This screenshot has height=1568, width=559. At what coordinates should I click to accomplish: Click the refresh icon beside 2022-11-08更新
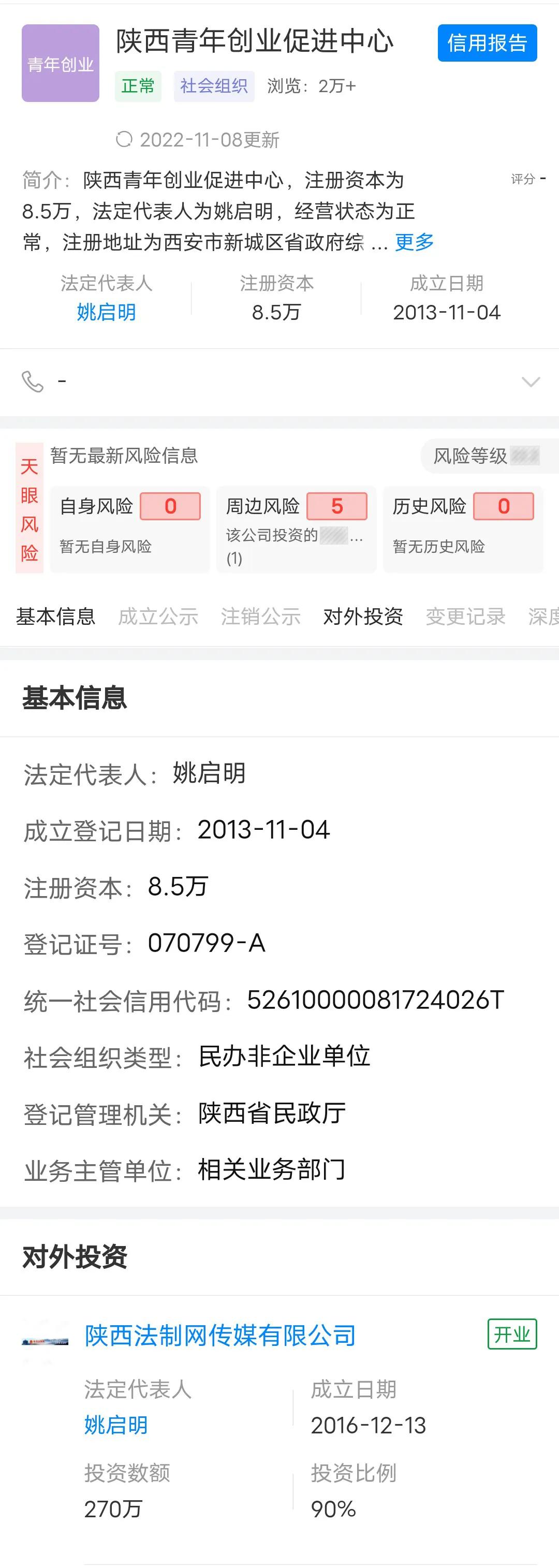coord(126,141)
